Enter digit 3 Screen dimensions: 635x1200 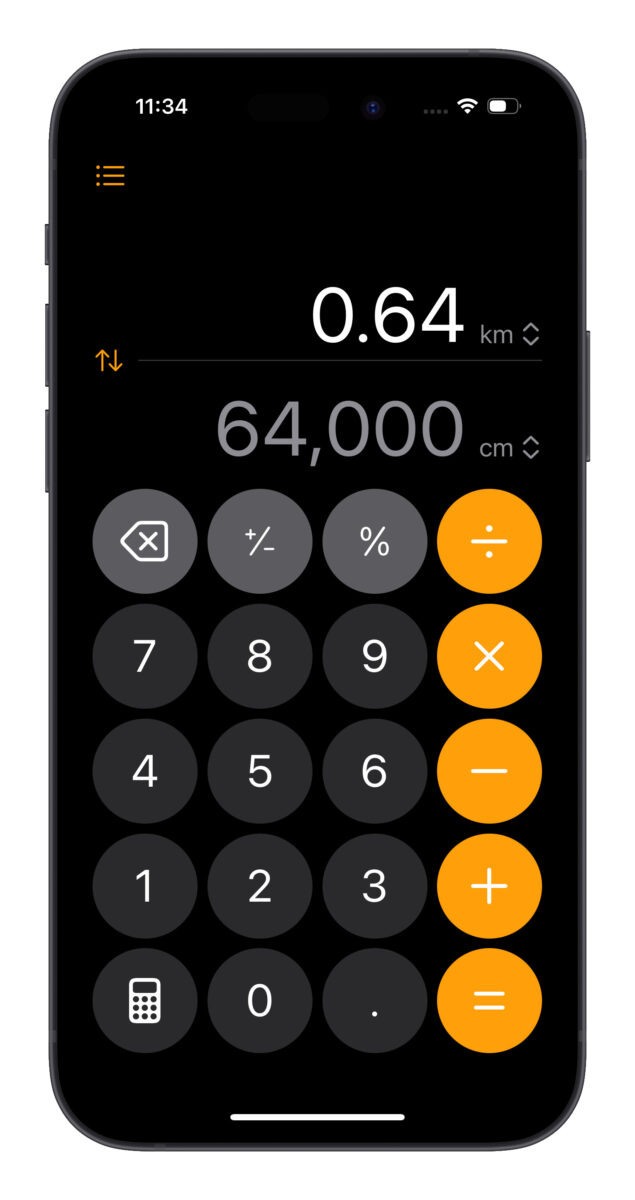[374, 886]
